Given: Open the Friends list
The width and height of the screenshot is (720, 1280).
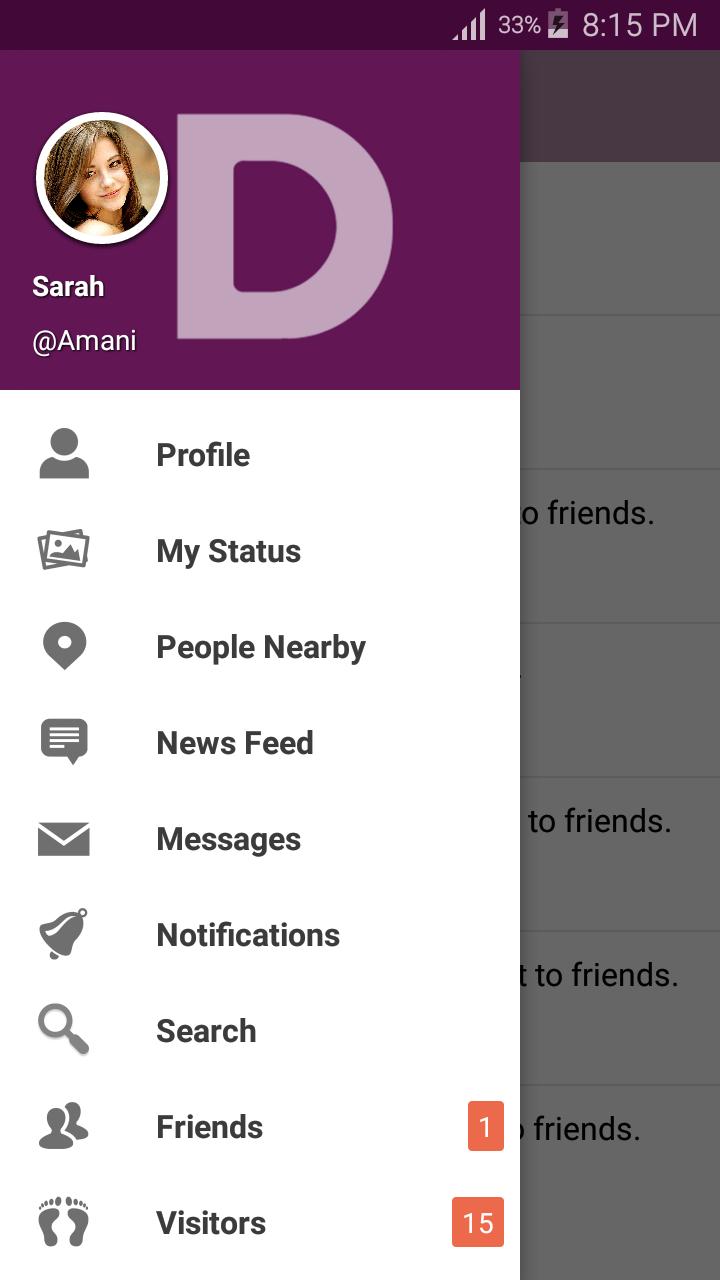Looking at the screenshot, I should (x=210, y=1127).
